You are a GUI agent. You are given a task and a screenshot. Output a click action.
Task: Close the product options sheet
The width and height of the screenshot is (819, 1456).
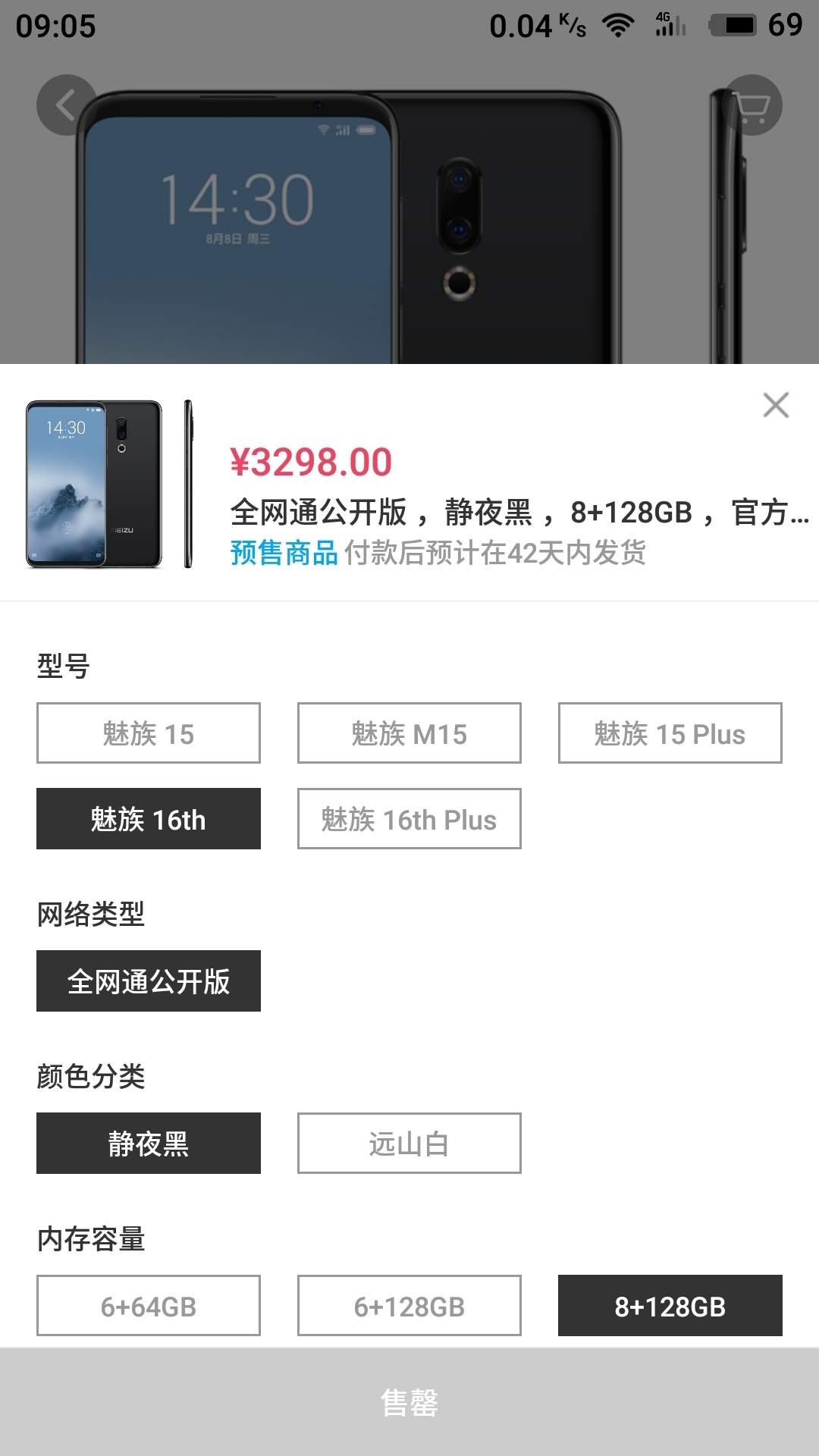click(776, 405)
